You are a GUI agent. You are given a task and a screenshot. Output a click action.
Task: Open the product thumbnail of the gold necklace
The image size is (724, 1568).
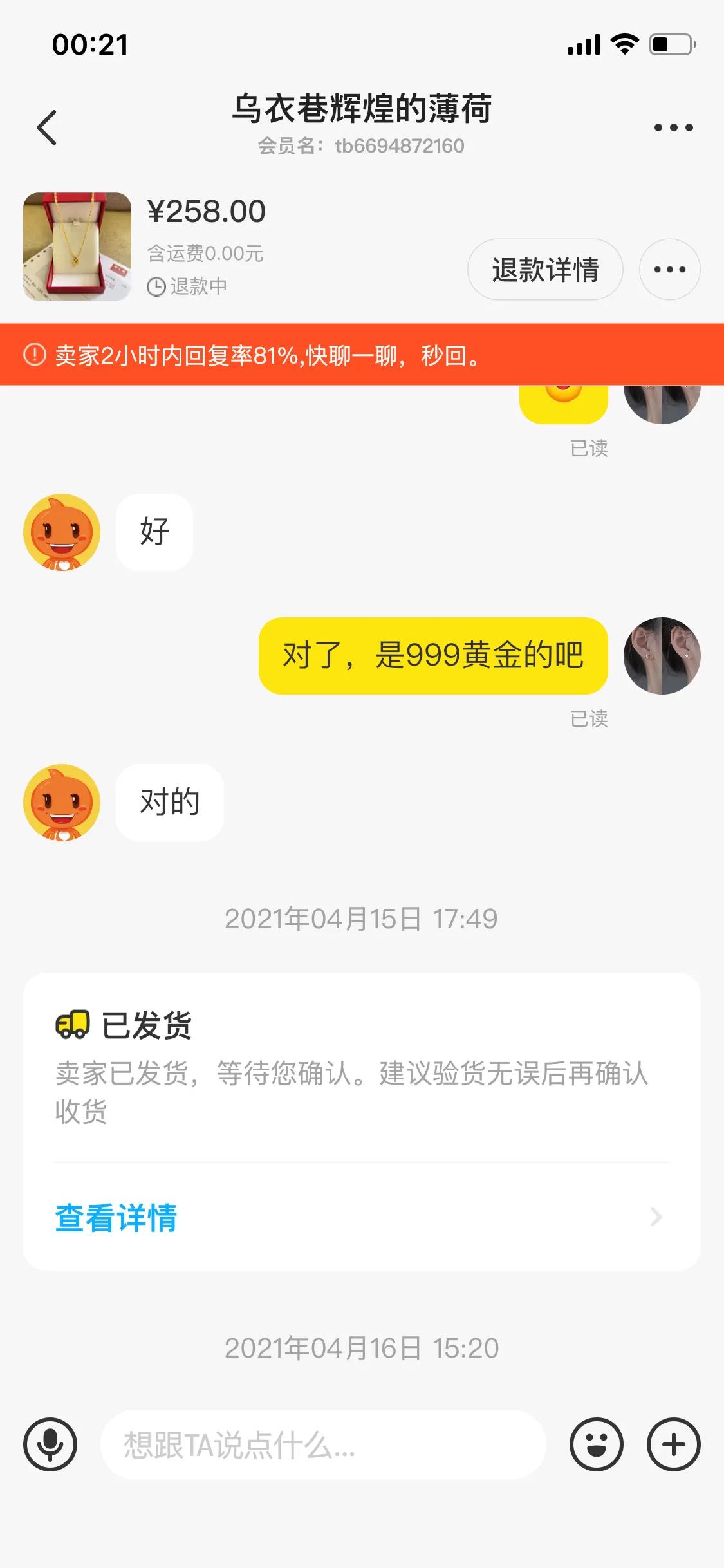pyautogui.click(x=76, y=247)
